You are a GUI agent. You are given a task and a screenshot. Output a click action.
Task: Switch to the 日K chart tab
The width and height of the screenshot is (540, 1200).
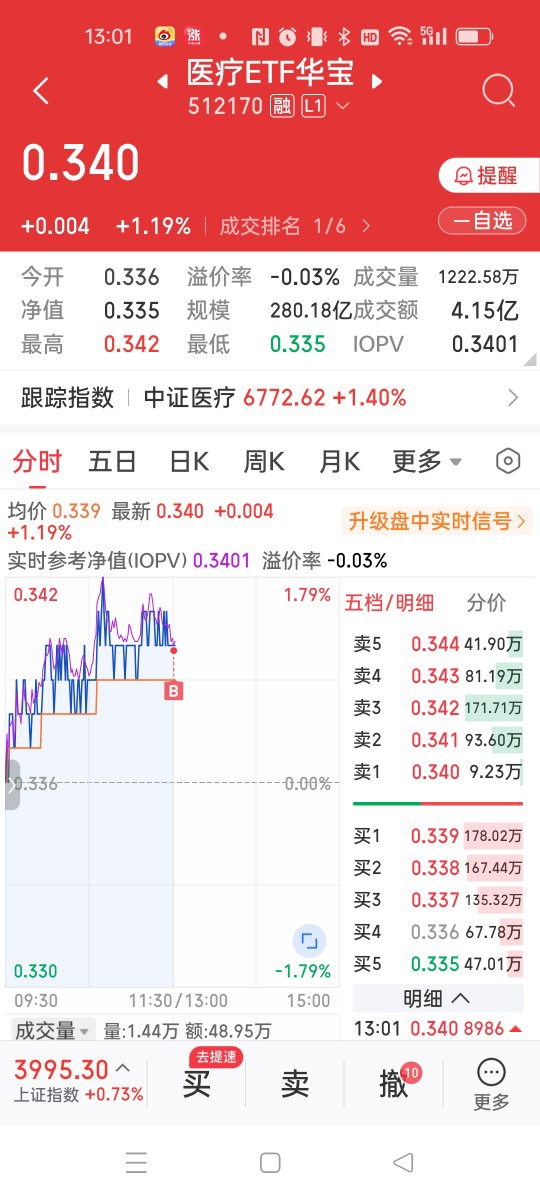tap(189, 461)
